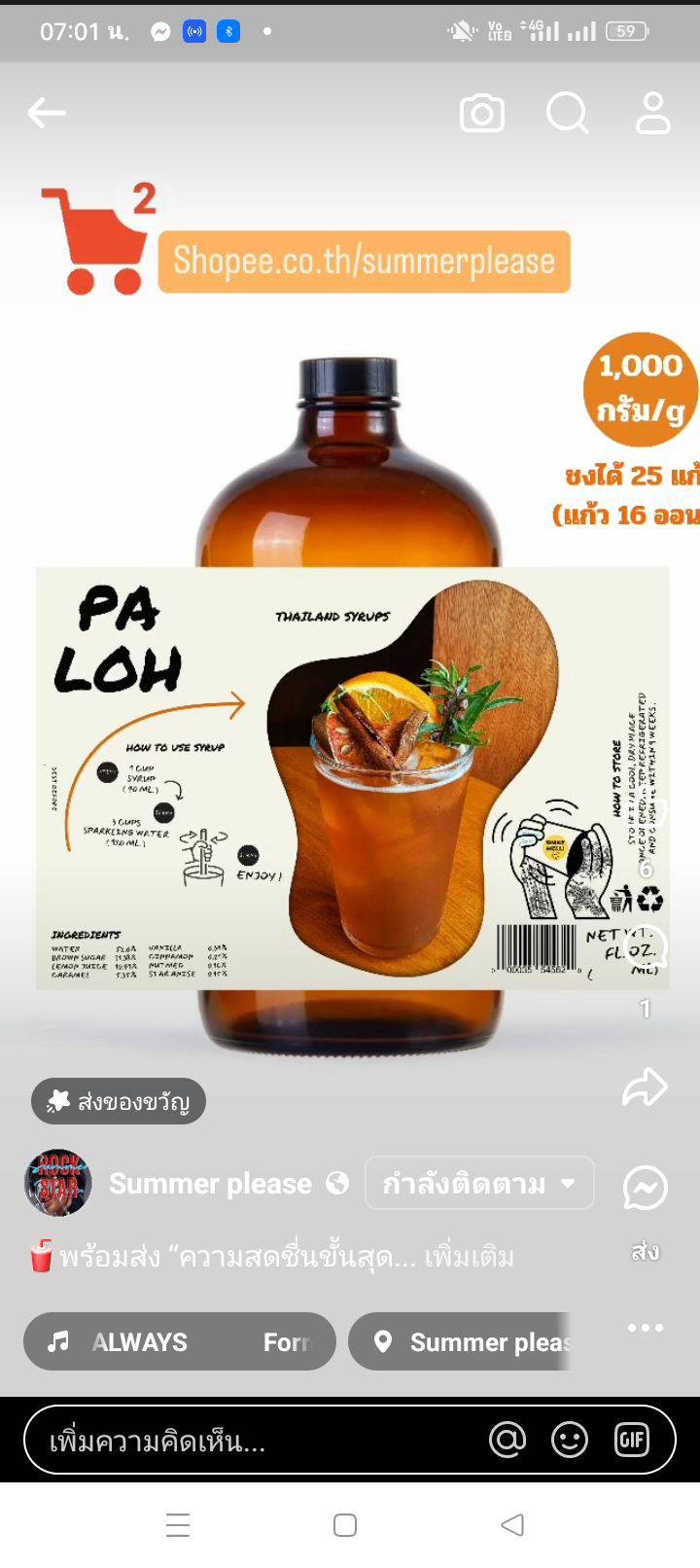Focus the เพิ่มความคิดเห็น comment field
Viewport: 700px width, 1568px height.
pos(253,1441)
